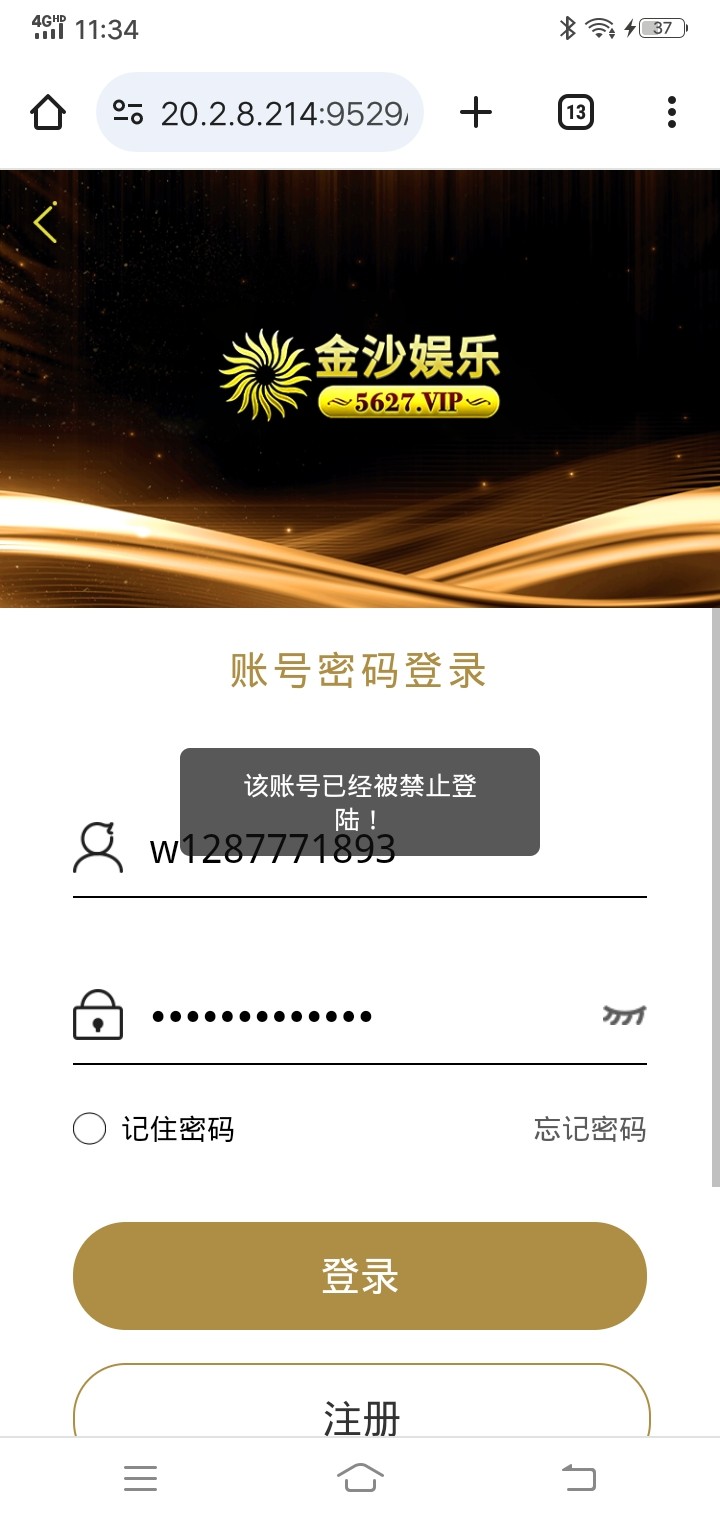Open the browser overflow menu
This screenshot has height=1520, width=720.
[x=672, y=112]
